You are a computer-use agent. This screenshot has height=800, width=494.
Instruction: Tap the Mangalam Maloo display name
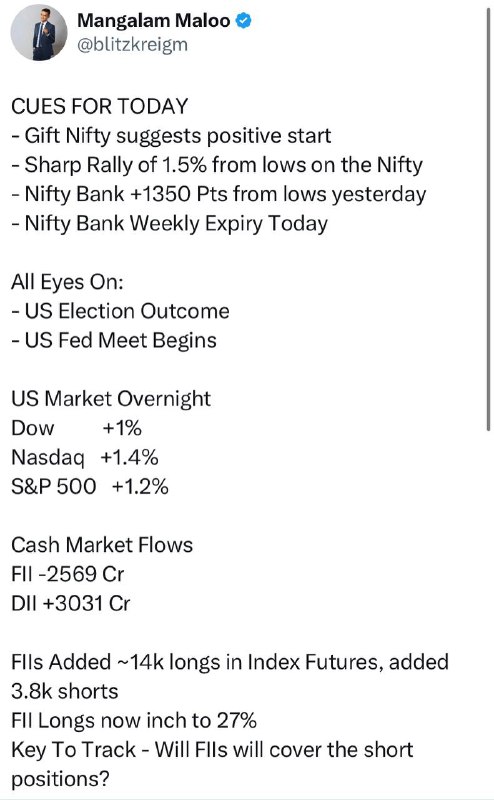tap(154, 20)
